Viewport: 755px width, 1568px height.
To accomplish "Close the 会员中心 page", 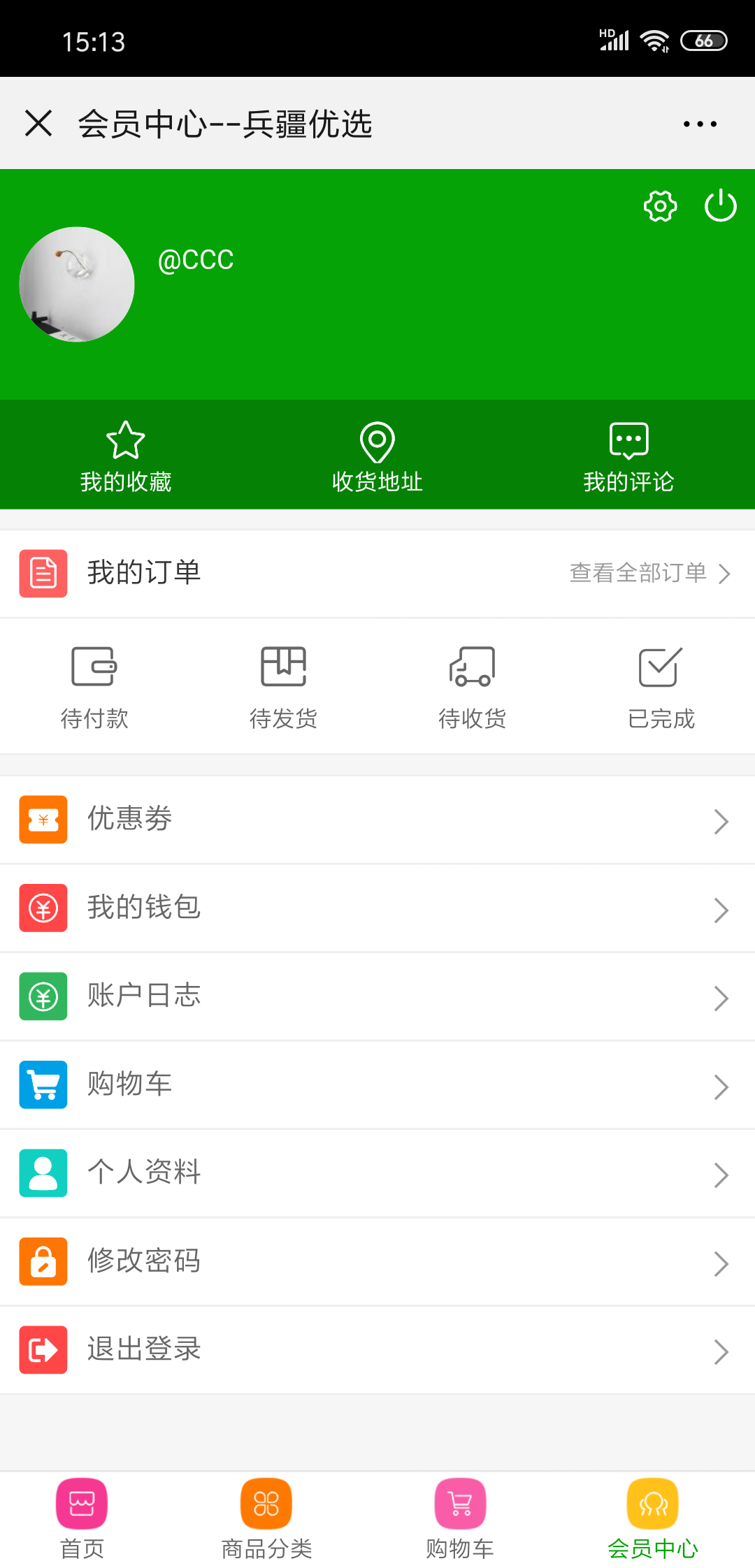I will point(38,124).
